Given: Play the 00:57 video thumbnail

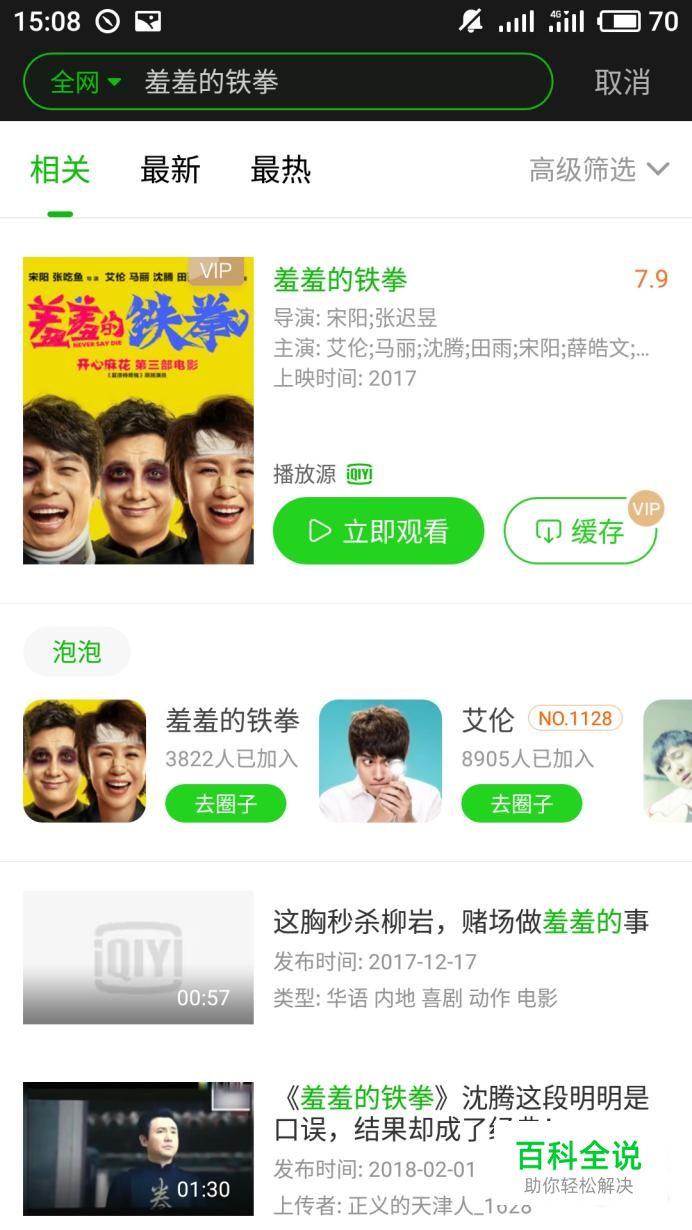Looking at the screenshot, I should pos(138,957).
